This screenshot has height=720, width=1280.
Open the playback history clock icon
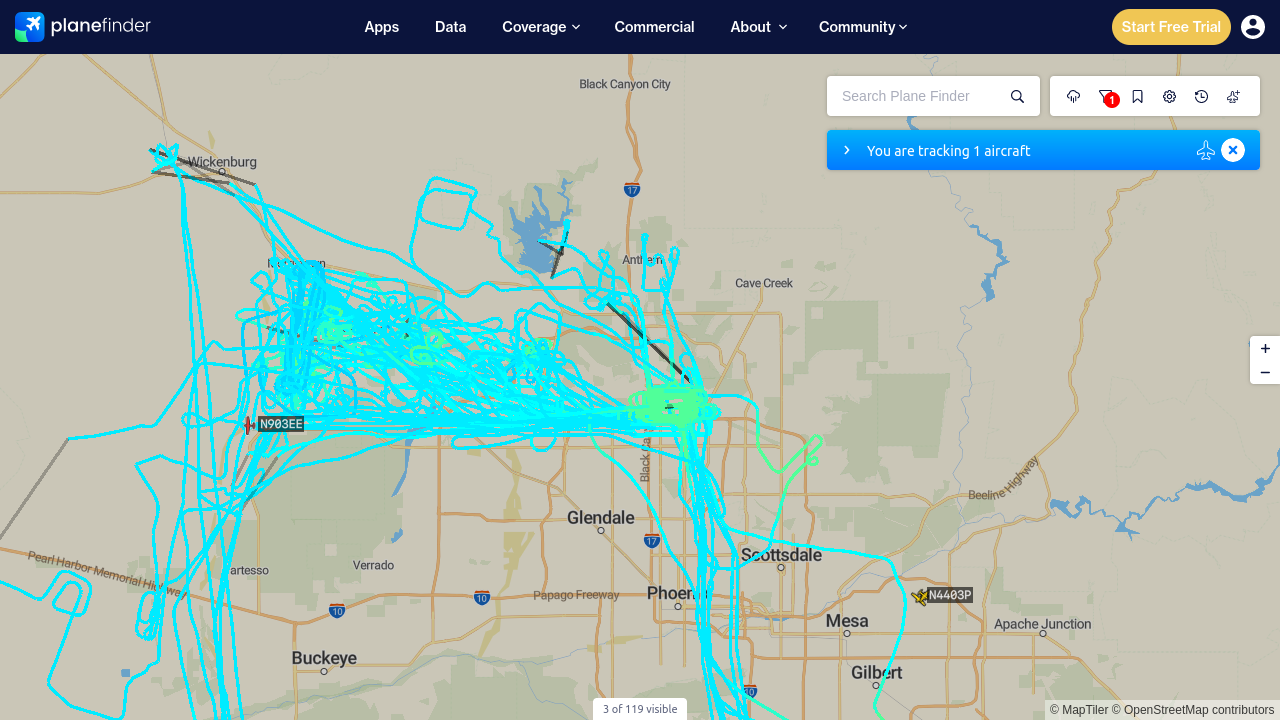click(1201, 96)
